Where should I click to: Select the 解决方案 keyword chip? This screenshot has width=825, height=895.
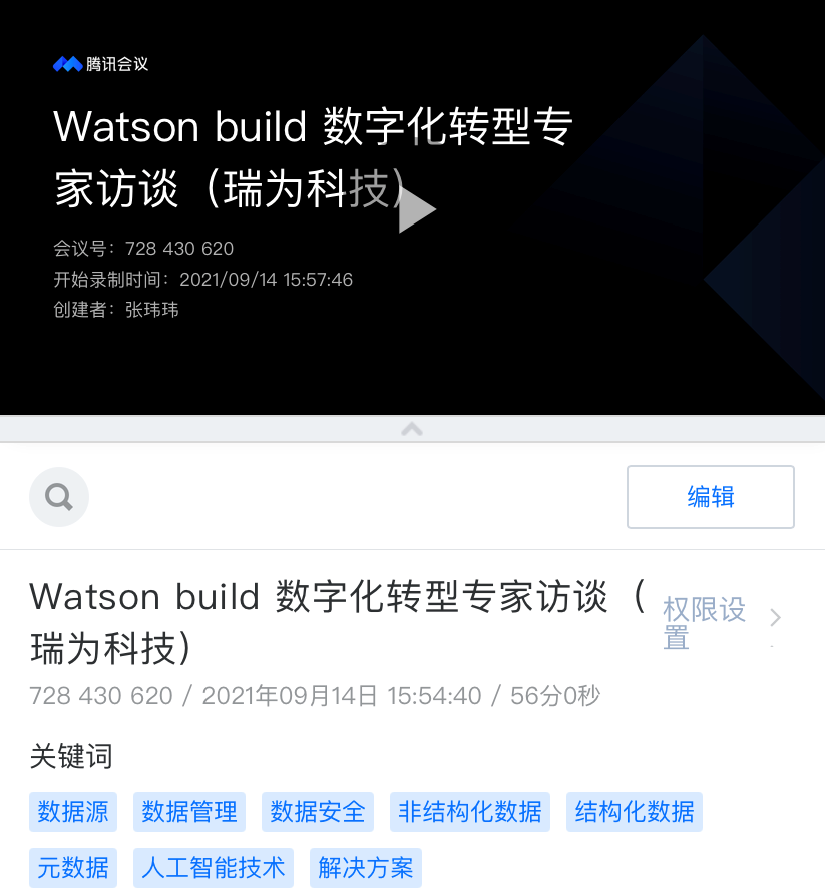pos(366,868)
